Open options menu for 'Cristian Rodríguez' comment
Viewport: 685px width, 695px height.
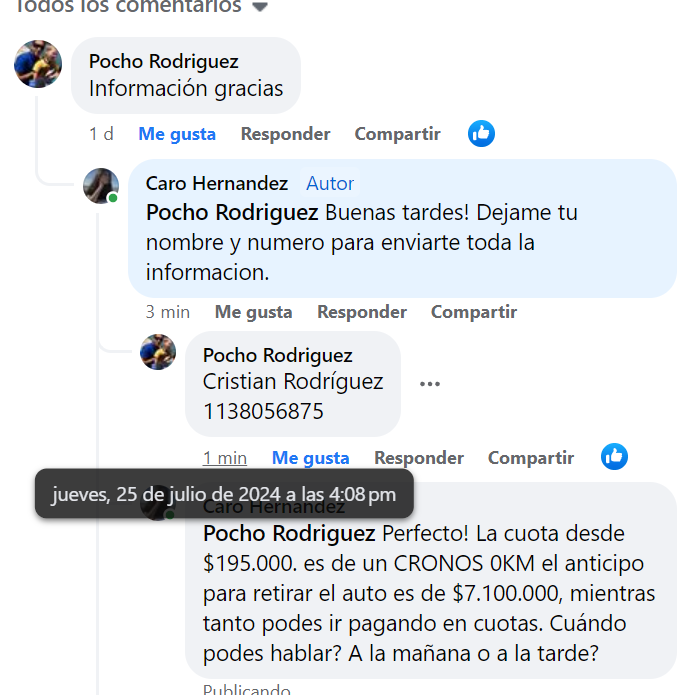[x=430, y=383]
